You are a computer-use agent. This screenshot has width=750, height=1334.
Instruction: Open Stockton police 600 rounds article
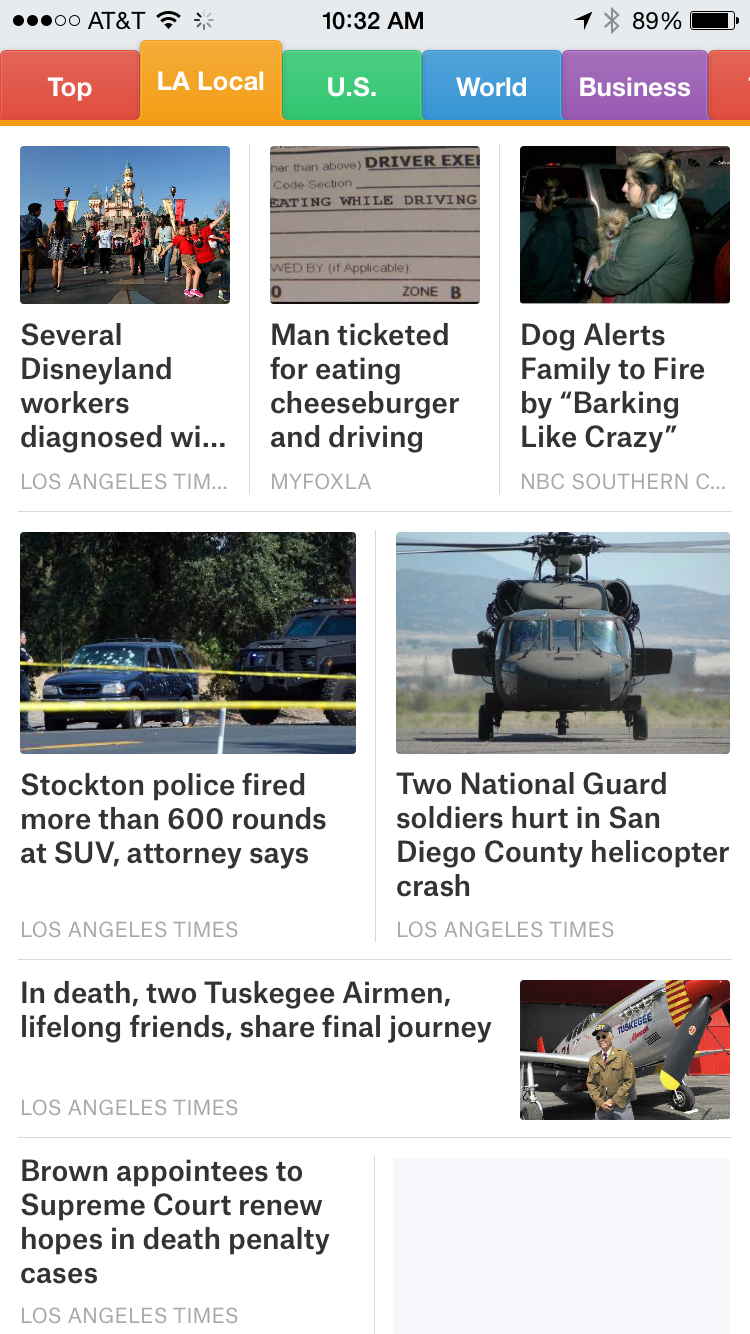(x=174, y=818)
